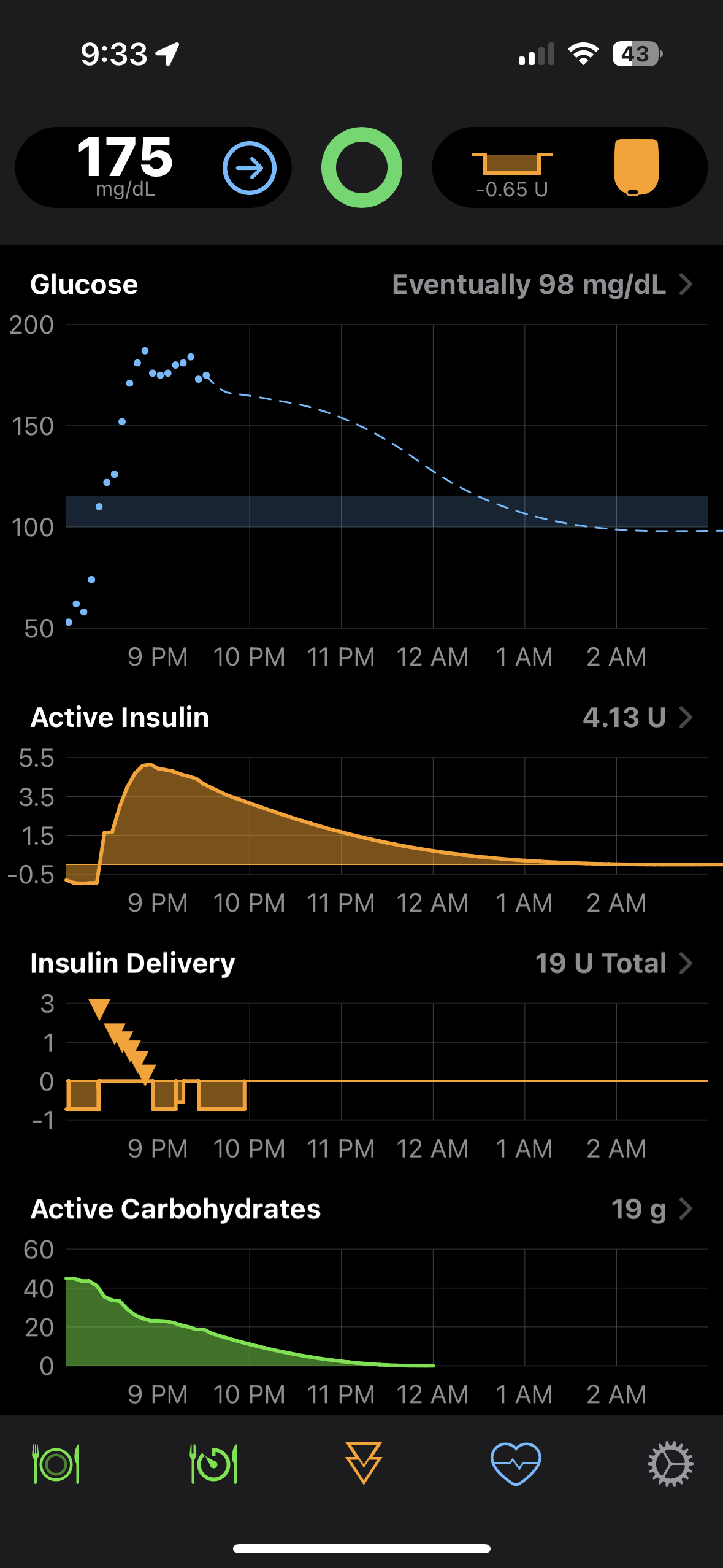
Task: Tap the green loop status circle
Action: click(x=362, y=167)
